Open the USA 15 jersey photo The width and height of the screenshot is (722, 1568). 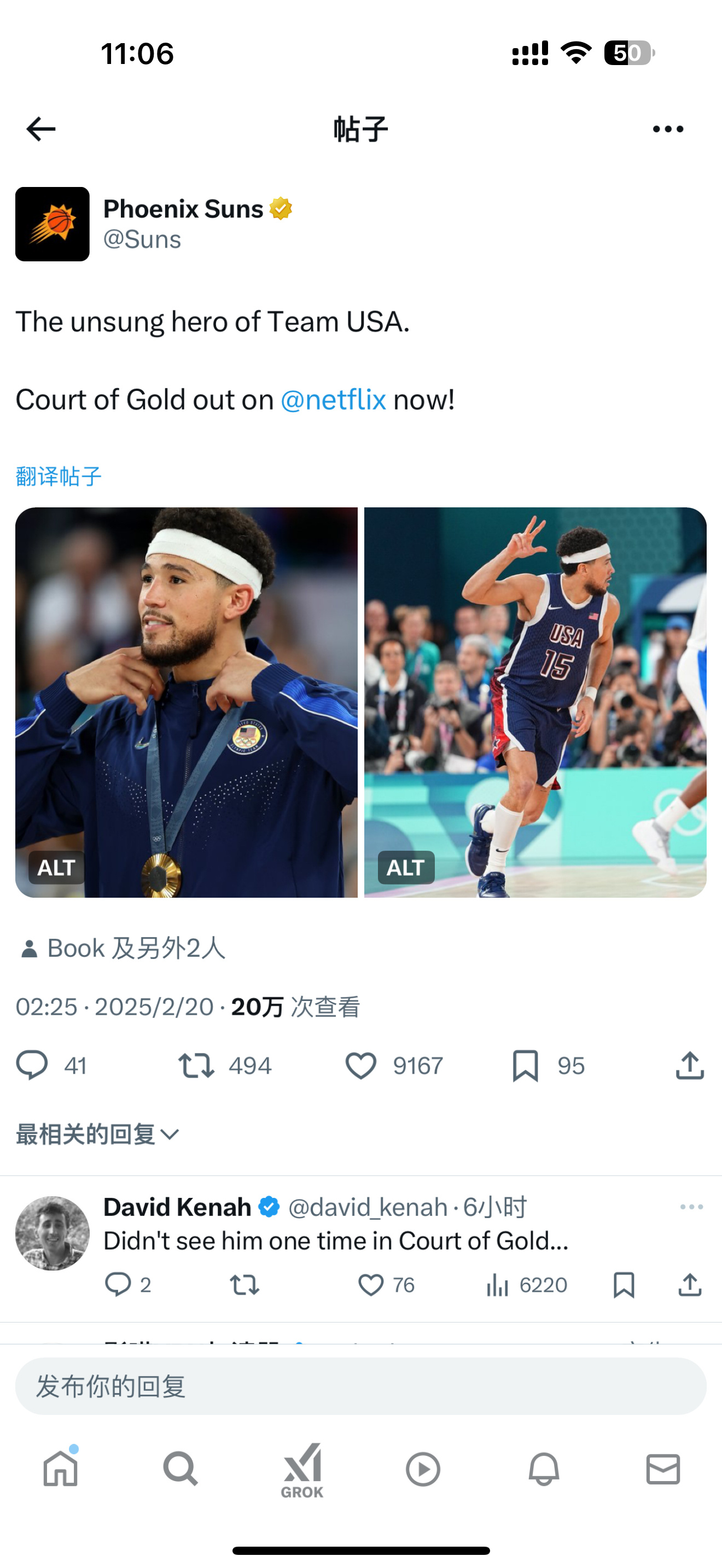click(535, 702)
